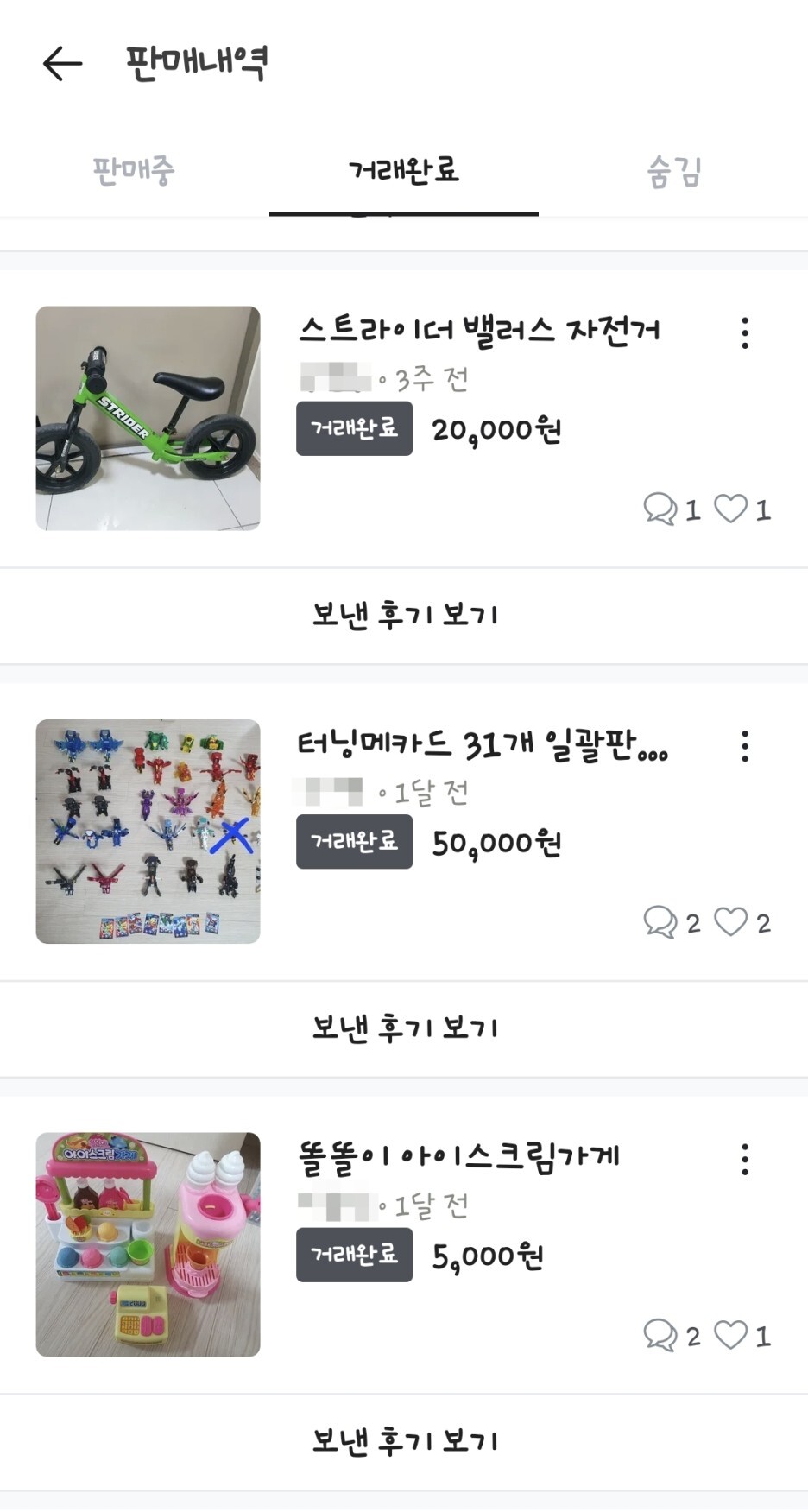Screen dimensions: 808x1512
Task: Open the 똘똘이 아이스크림가게 listing
Action: click(x=459, y=1157)
